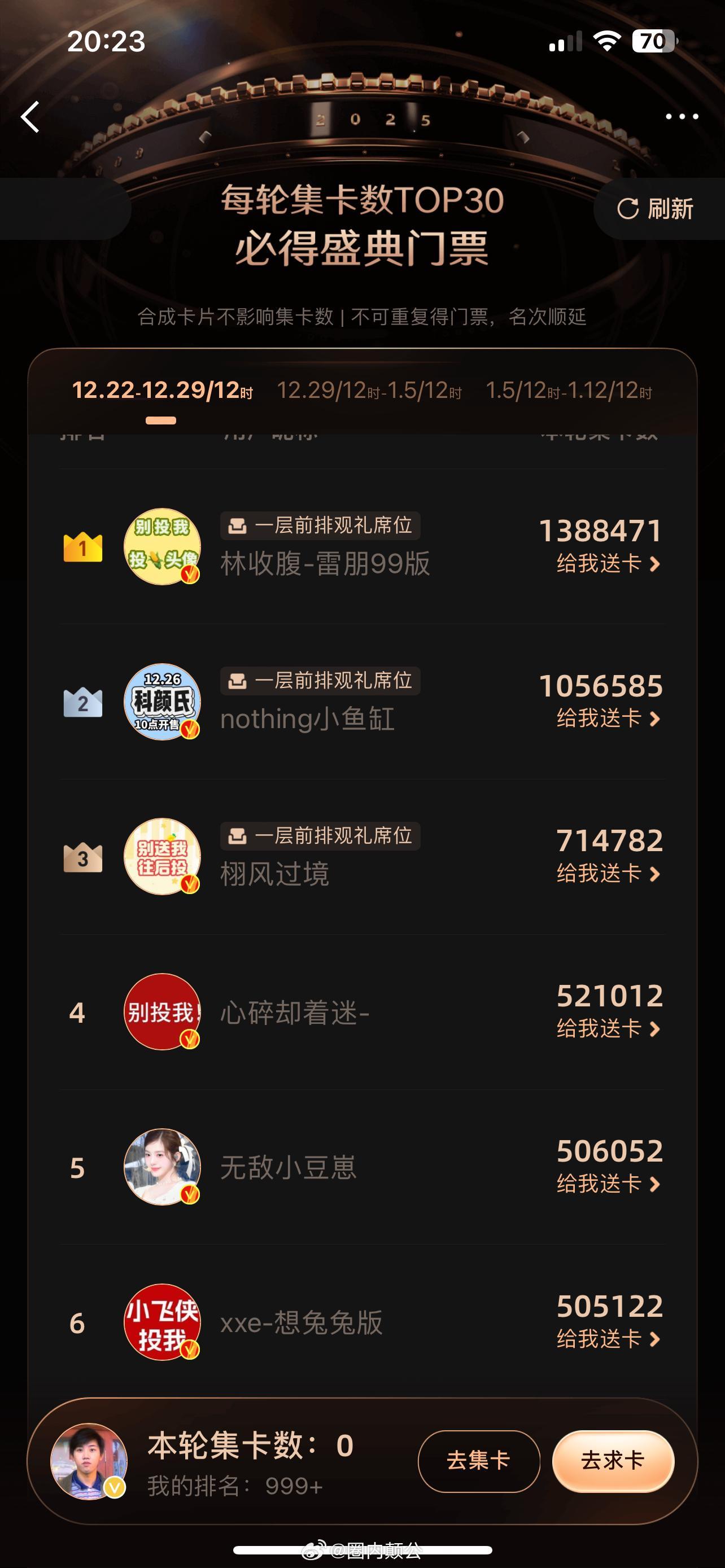725x1568 pixels.
Task: Tap the 去求卡 button
Action: [614, 1461]
